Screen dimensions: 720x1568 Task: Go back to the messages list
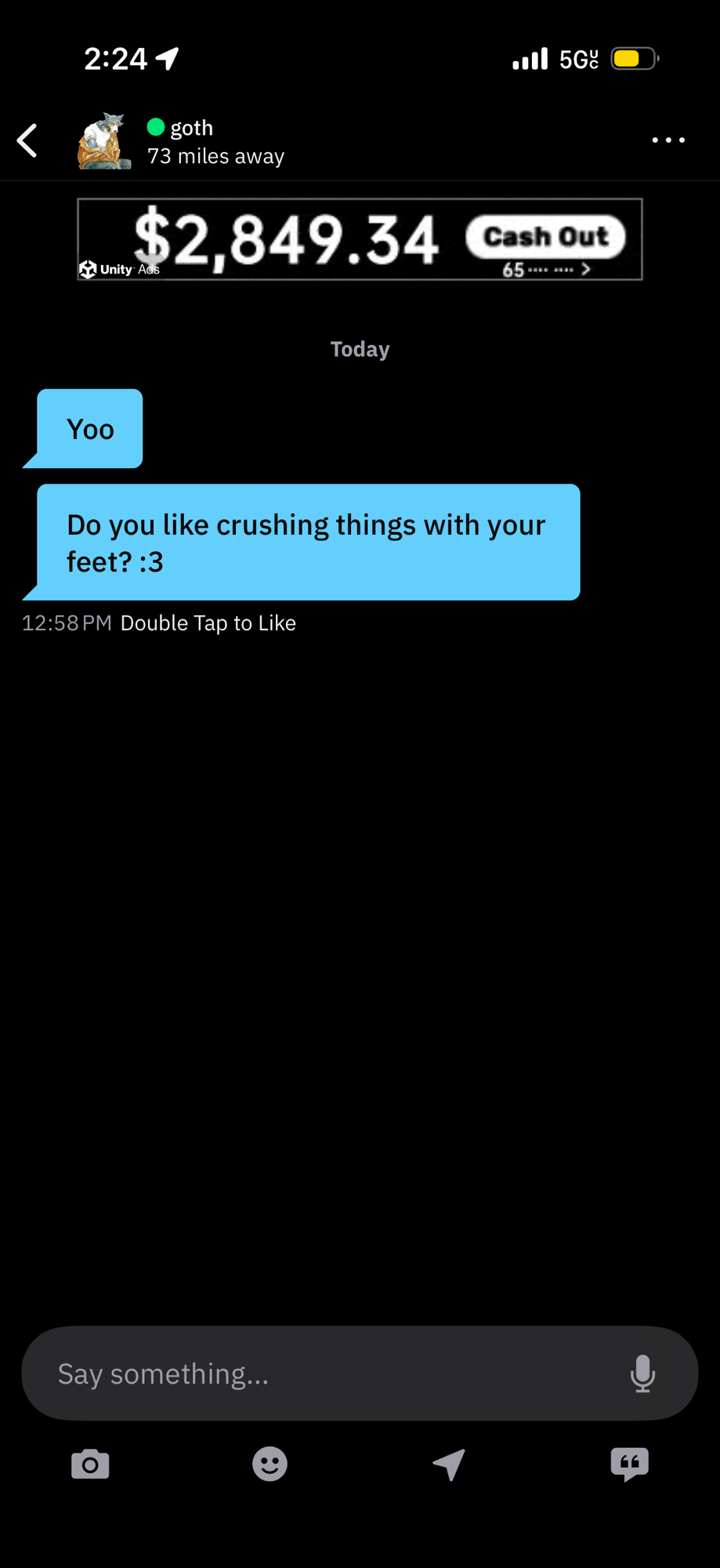click(x=27, y=141)
